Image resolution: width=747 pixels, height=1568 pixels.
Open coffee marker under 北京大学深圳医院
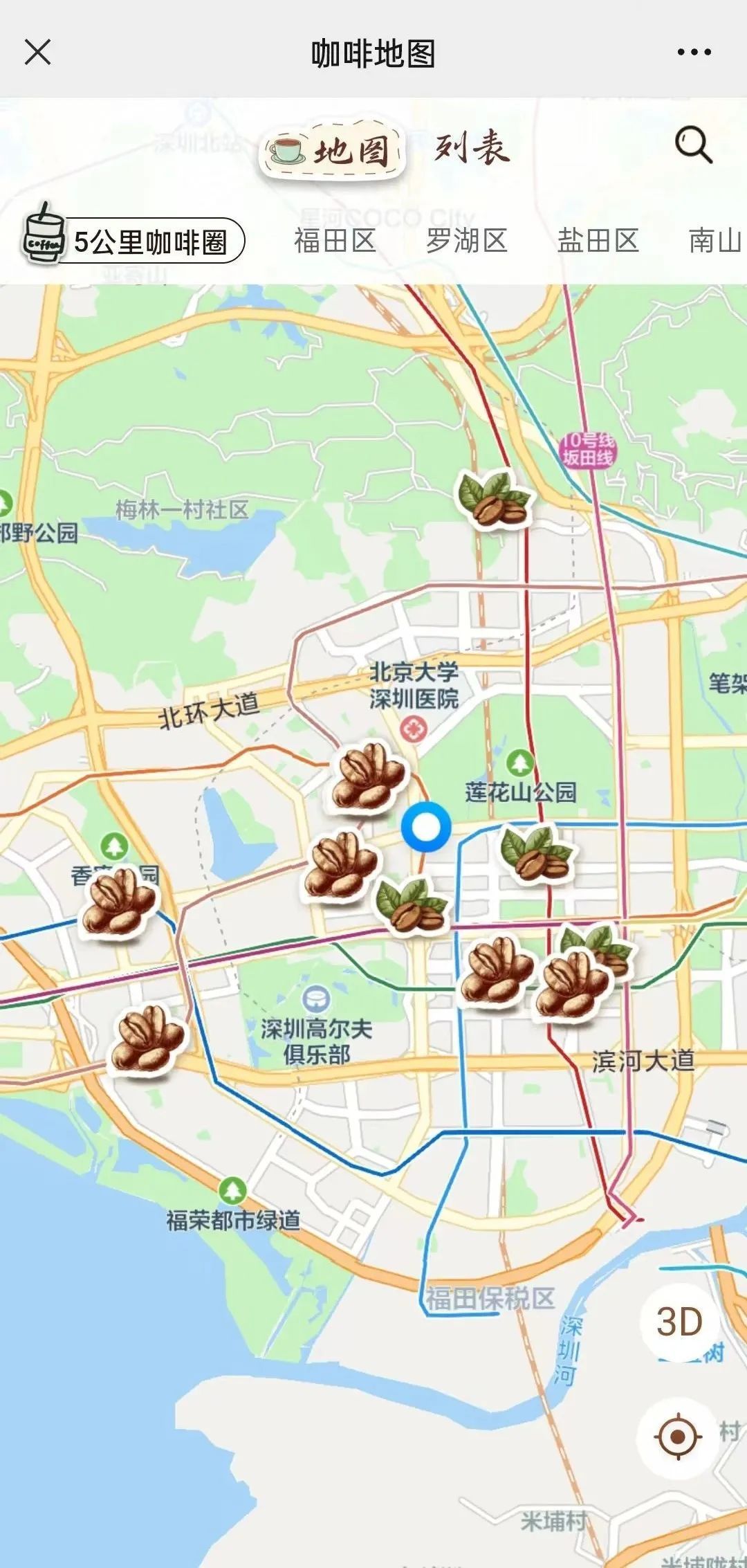point(367,776)
